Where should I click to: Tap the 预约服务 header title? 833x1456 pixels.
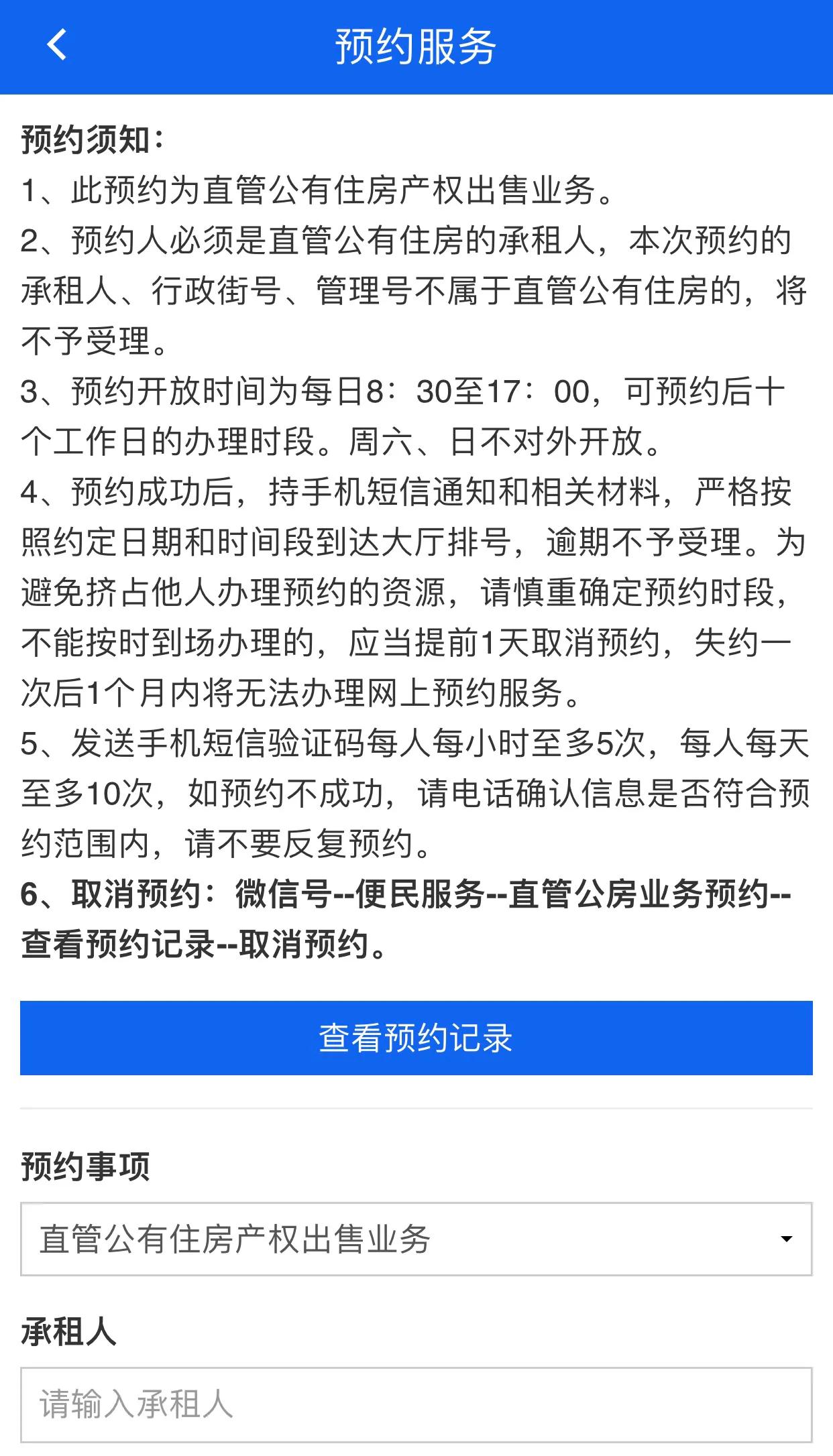click(x=416, y=46)
